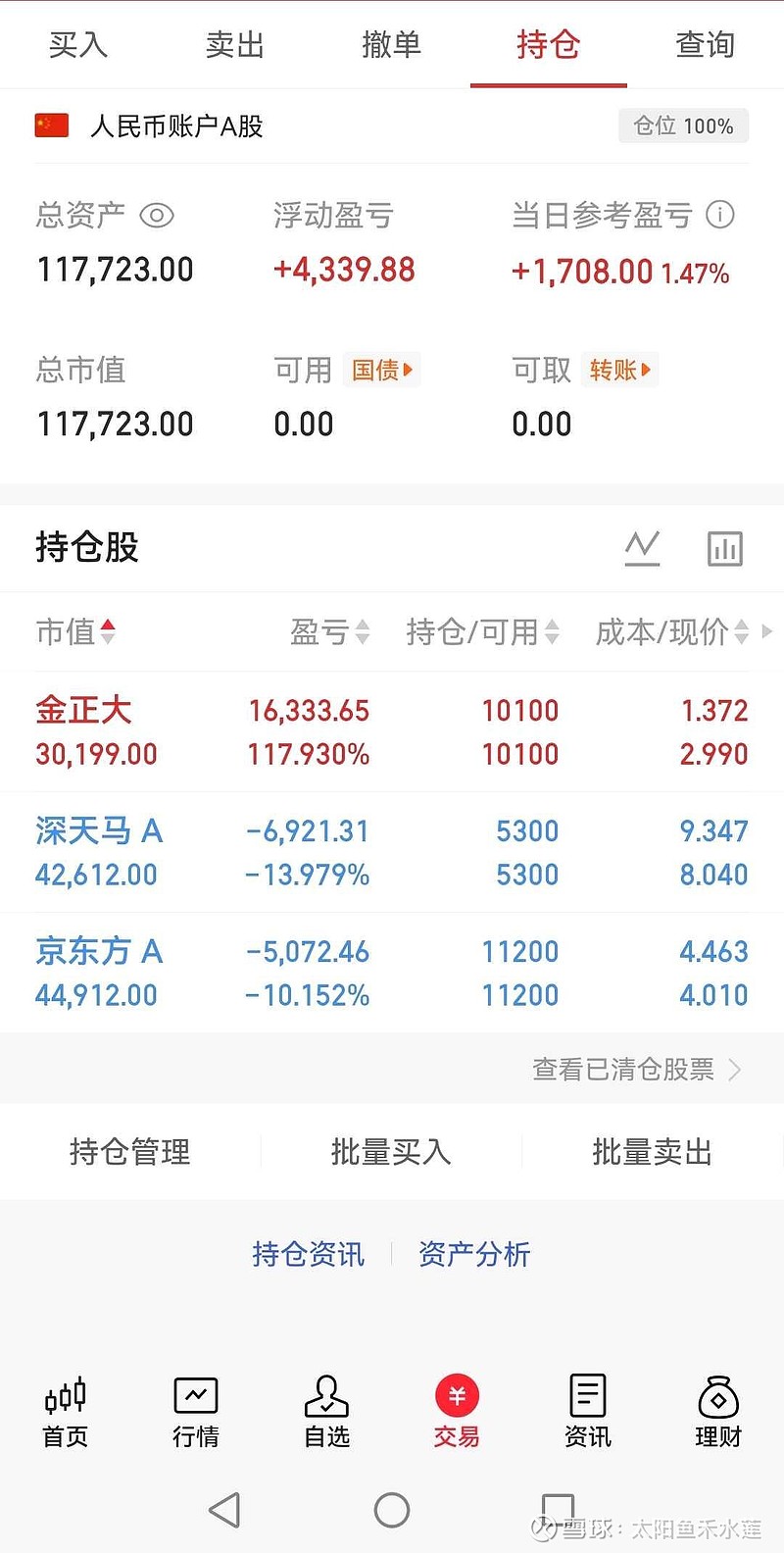784x1553 pixels.
Task: Switch holdings to line chart view
Action: pyautogui.click(x=643, y=547)
